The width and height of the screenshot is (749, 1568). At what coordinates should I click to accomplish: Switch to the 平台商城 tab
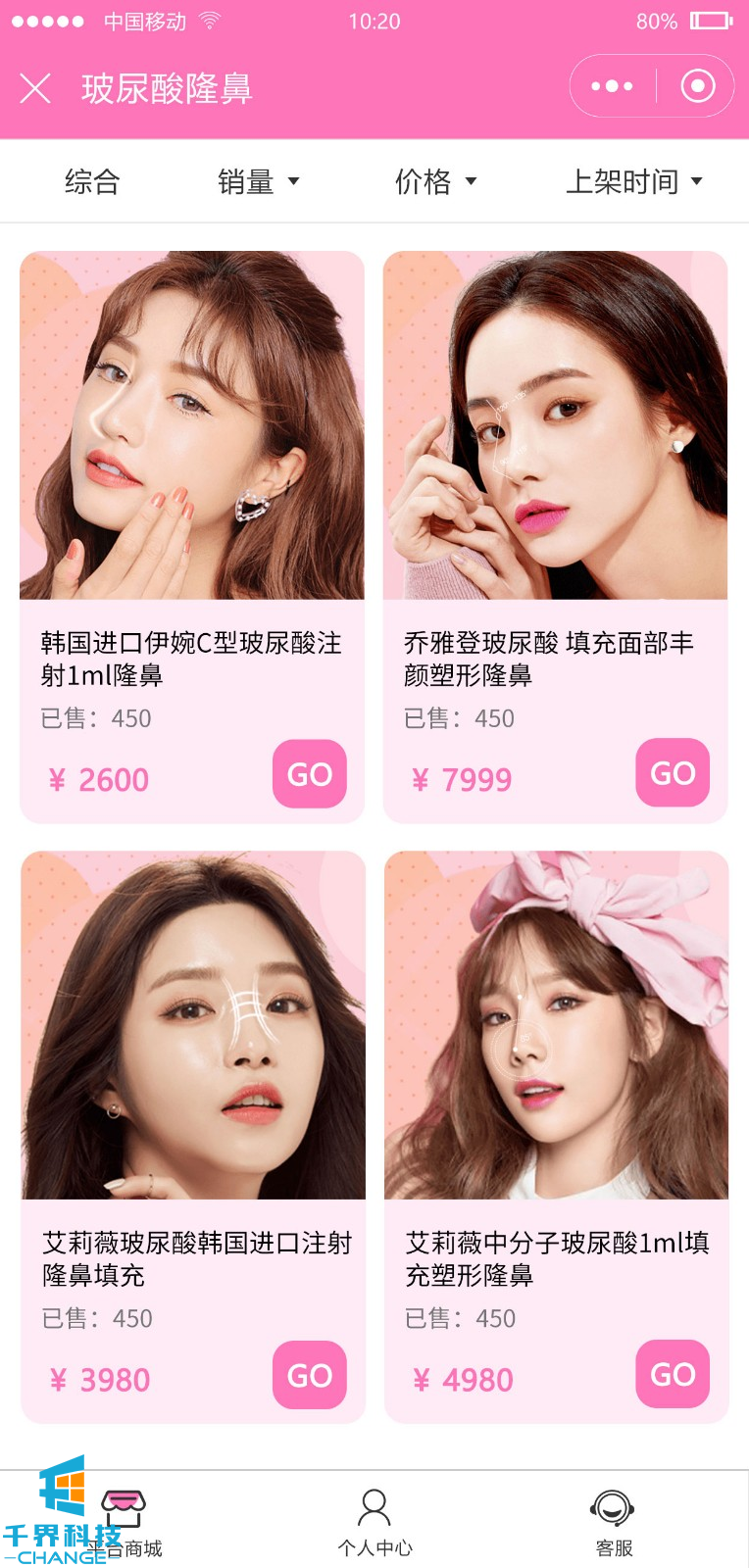pyautogui.click(x=125, y=1522)
